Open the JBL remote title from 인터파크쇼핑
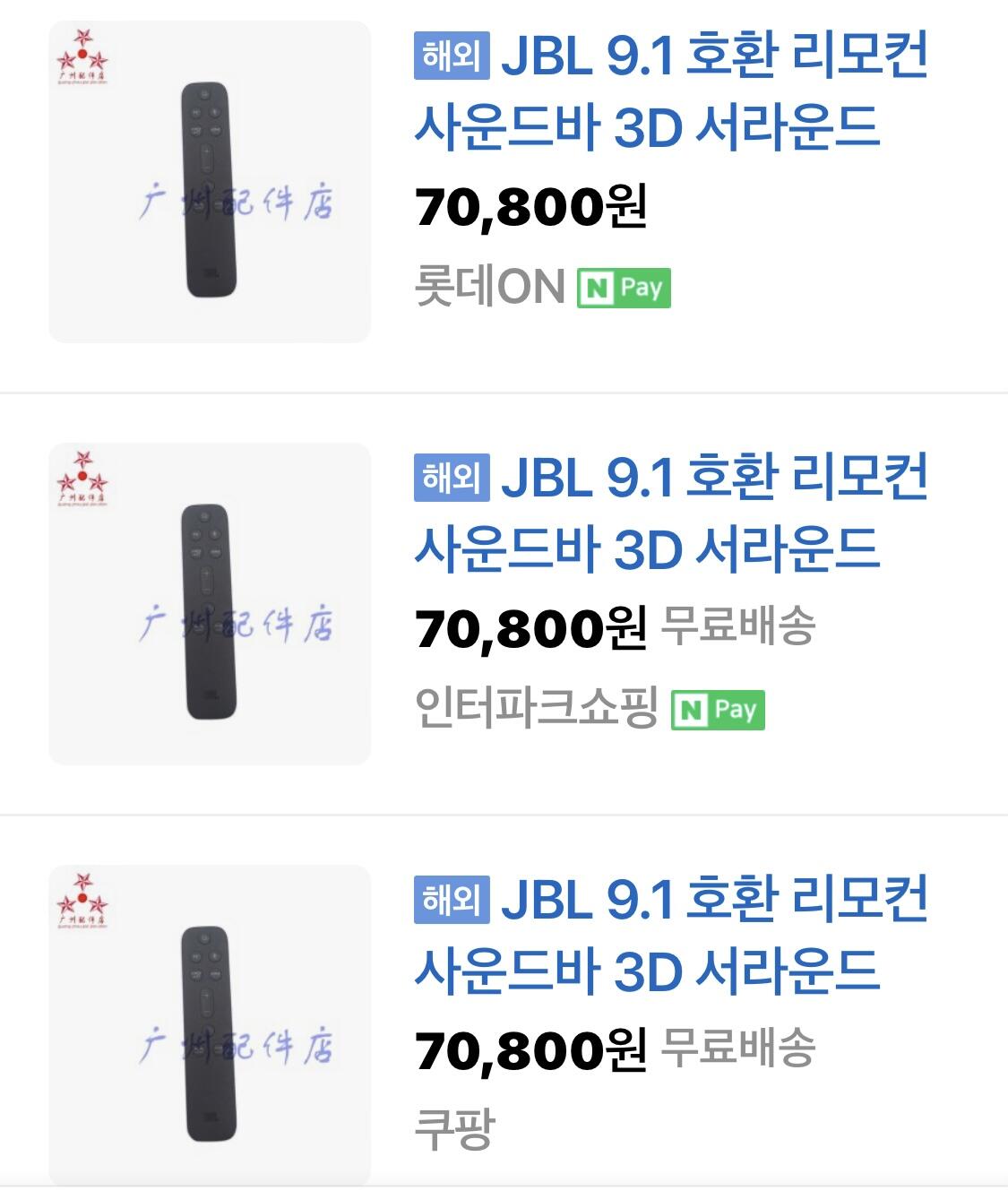The width and height of the screenshot is (1008, 1191). [670, 513]
